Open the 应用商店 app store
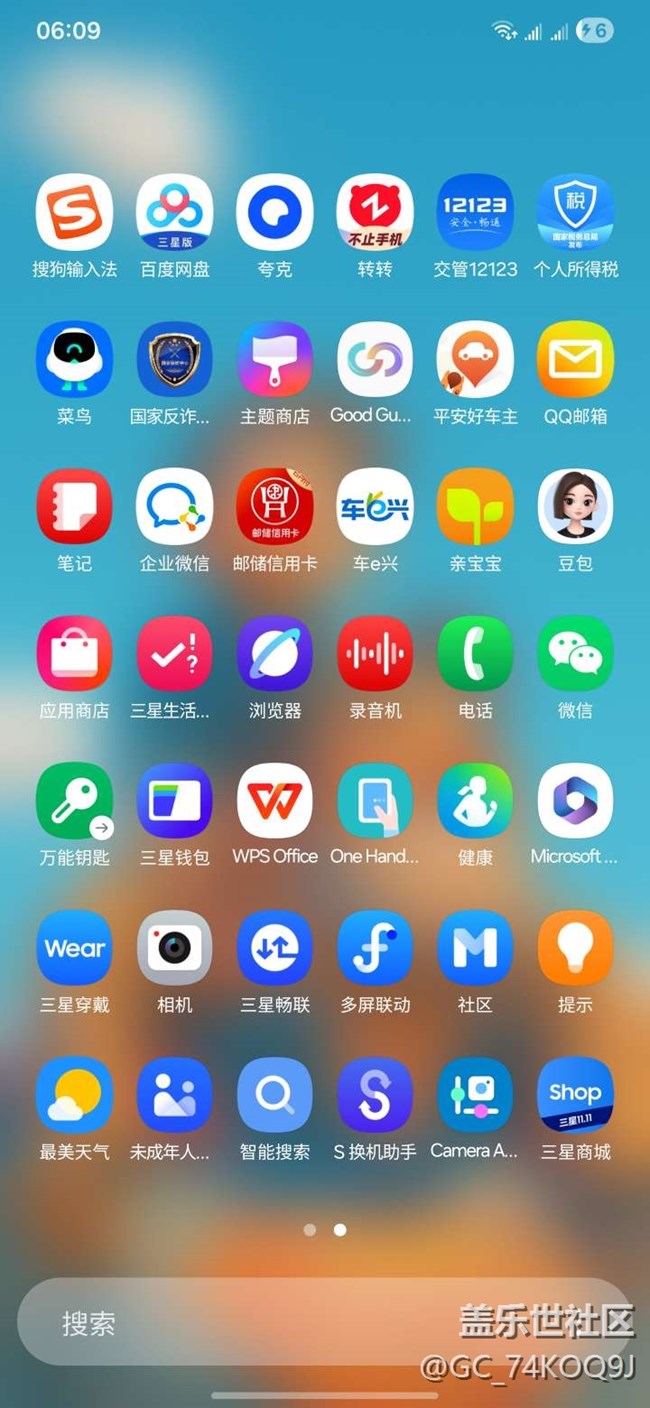 click(x=74, y=653)
